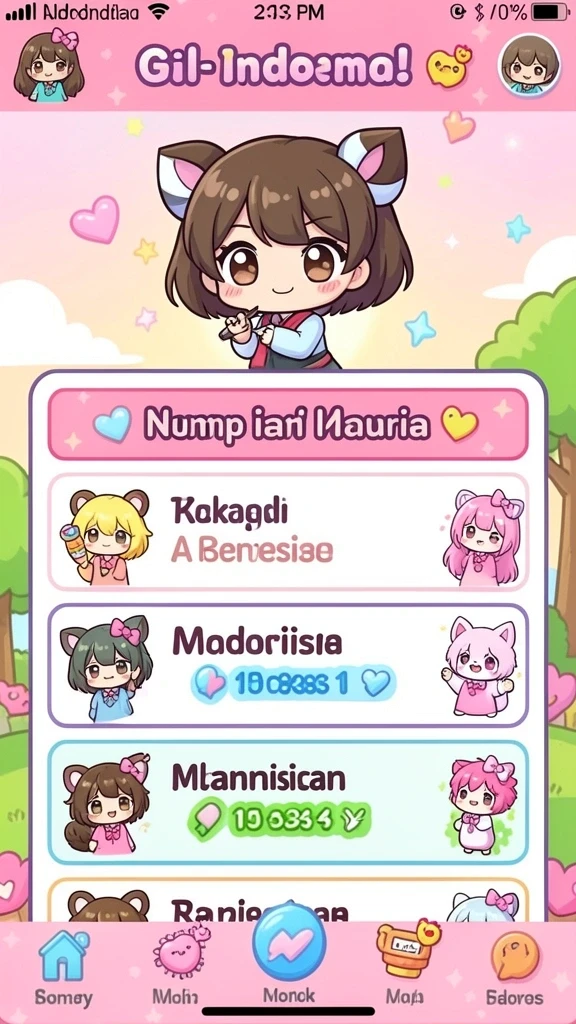Open the Modoriisia row
576x1024 pixels.
point(288,665)
